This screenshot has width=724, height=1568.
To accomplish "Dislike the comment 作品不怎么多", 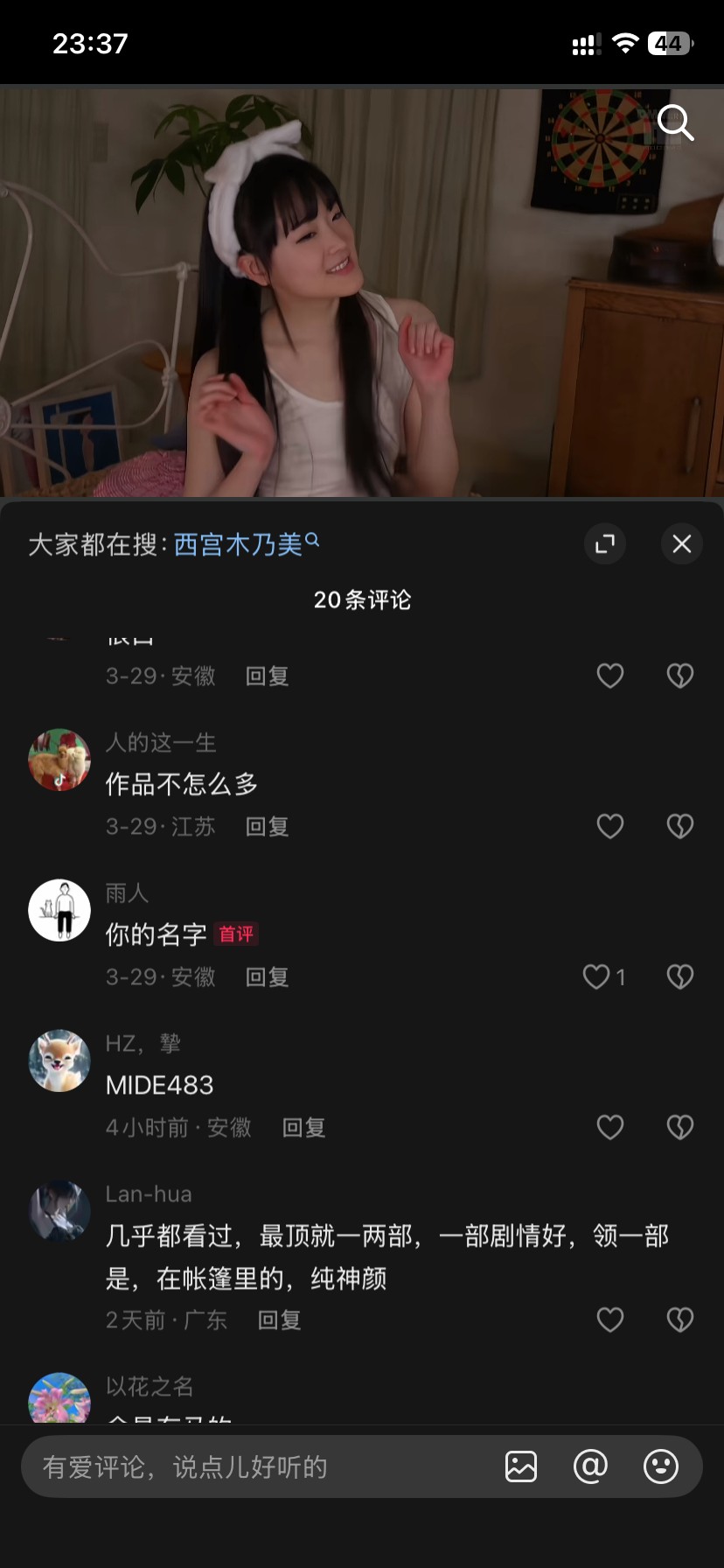I will click(x=680, y=826).
